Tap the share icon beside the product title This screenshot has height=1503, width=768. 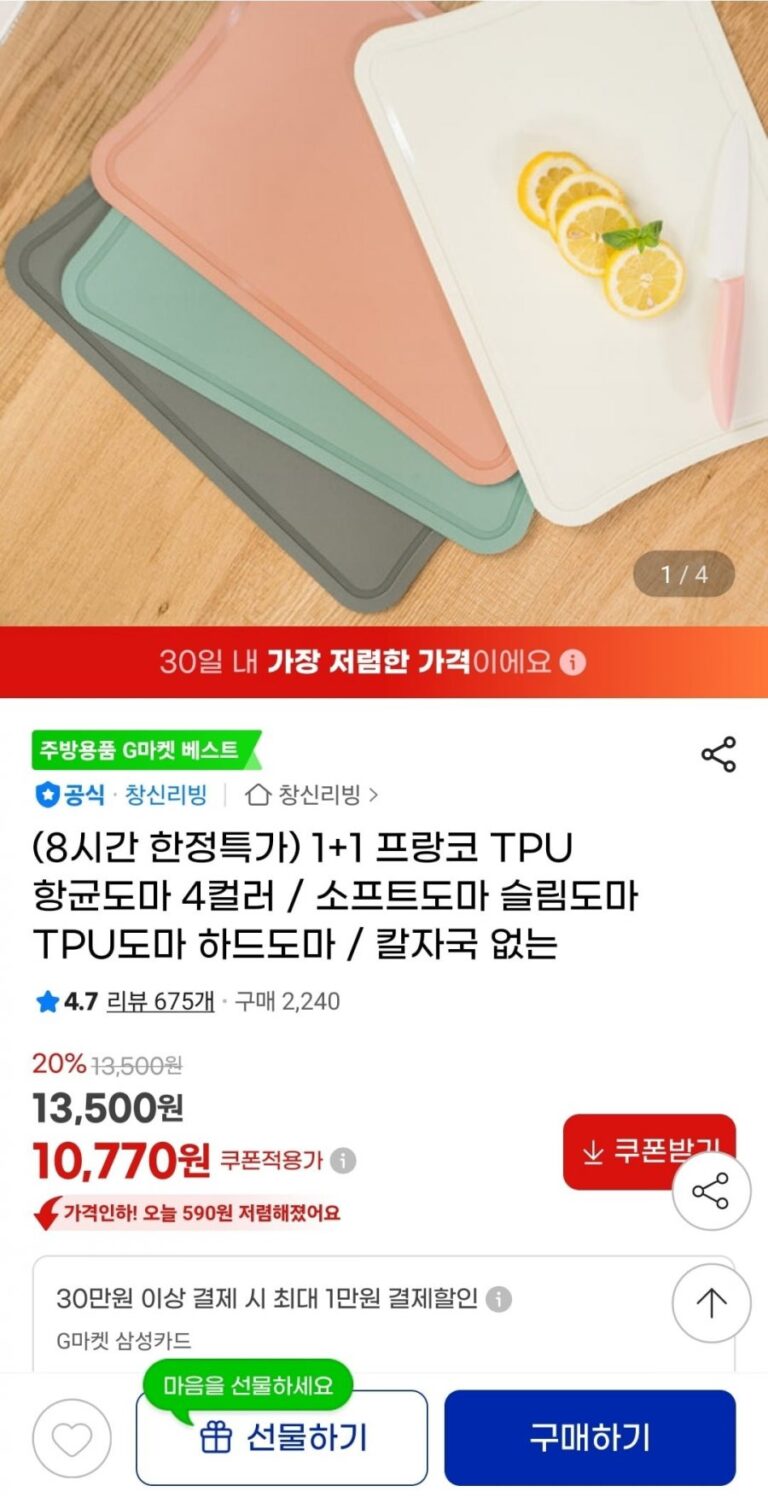pos(718,754)
